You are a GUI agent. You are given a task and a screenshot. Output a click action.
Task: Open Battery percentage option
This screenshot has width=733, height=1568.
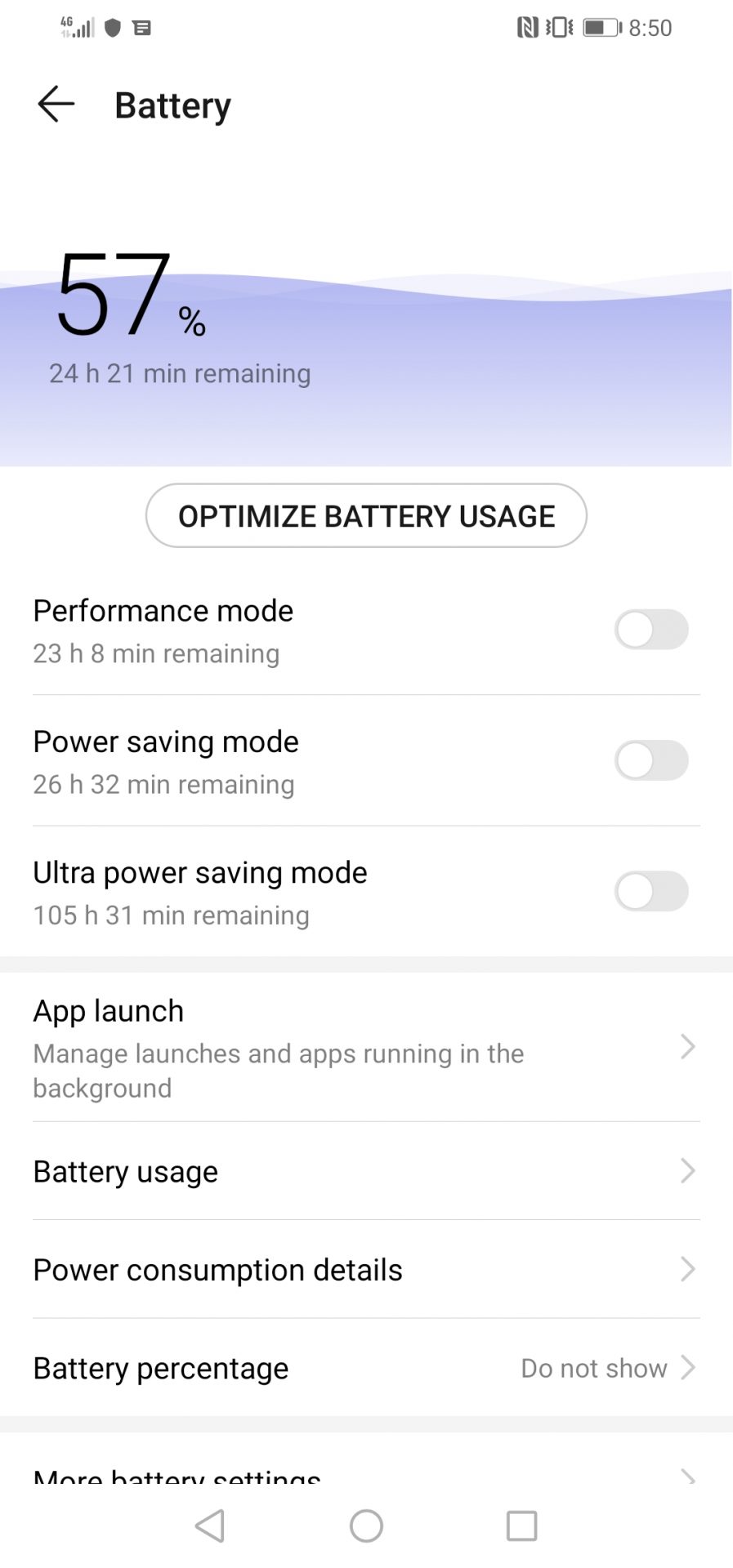click(x=366, y=1367)
